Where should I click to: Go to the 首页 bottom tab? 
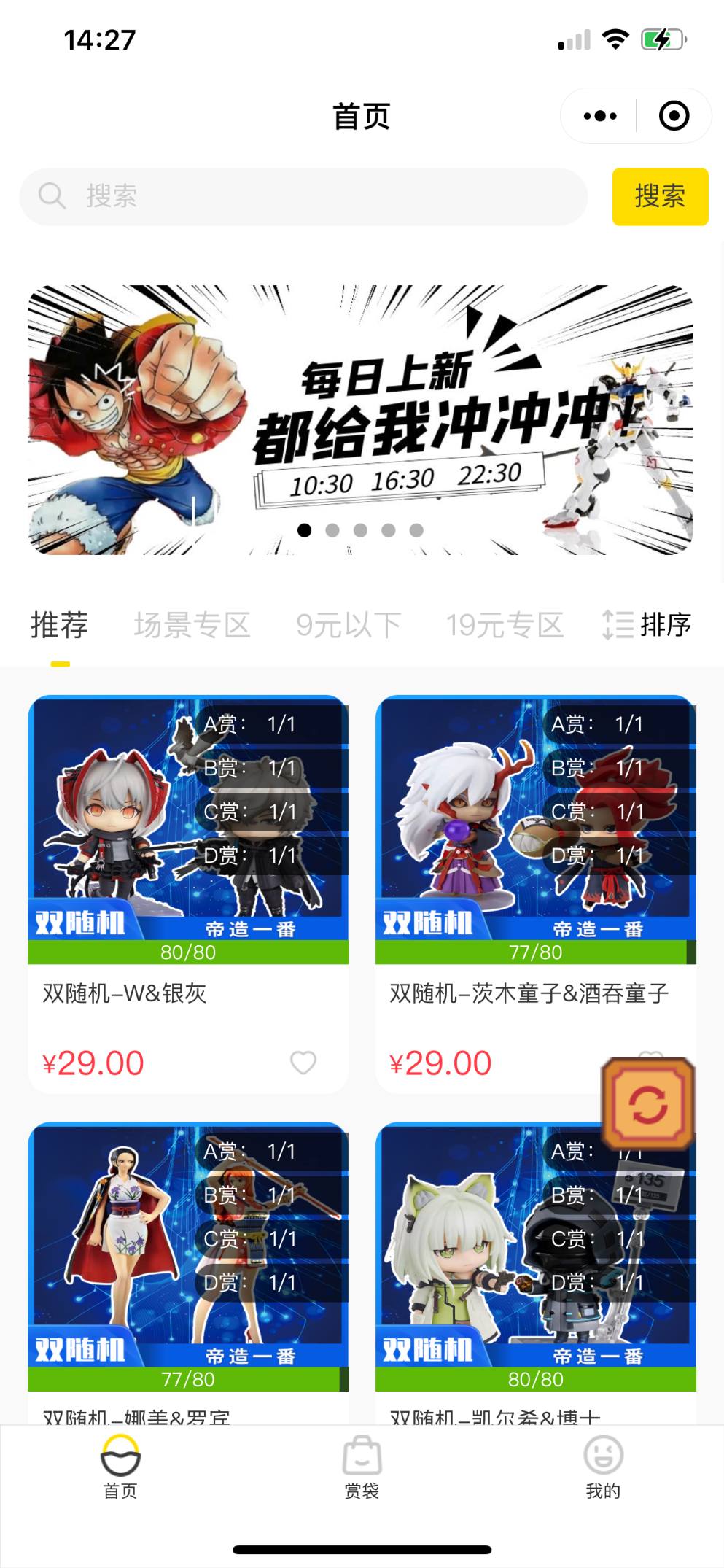pos(120,1466)
